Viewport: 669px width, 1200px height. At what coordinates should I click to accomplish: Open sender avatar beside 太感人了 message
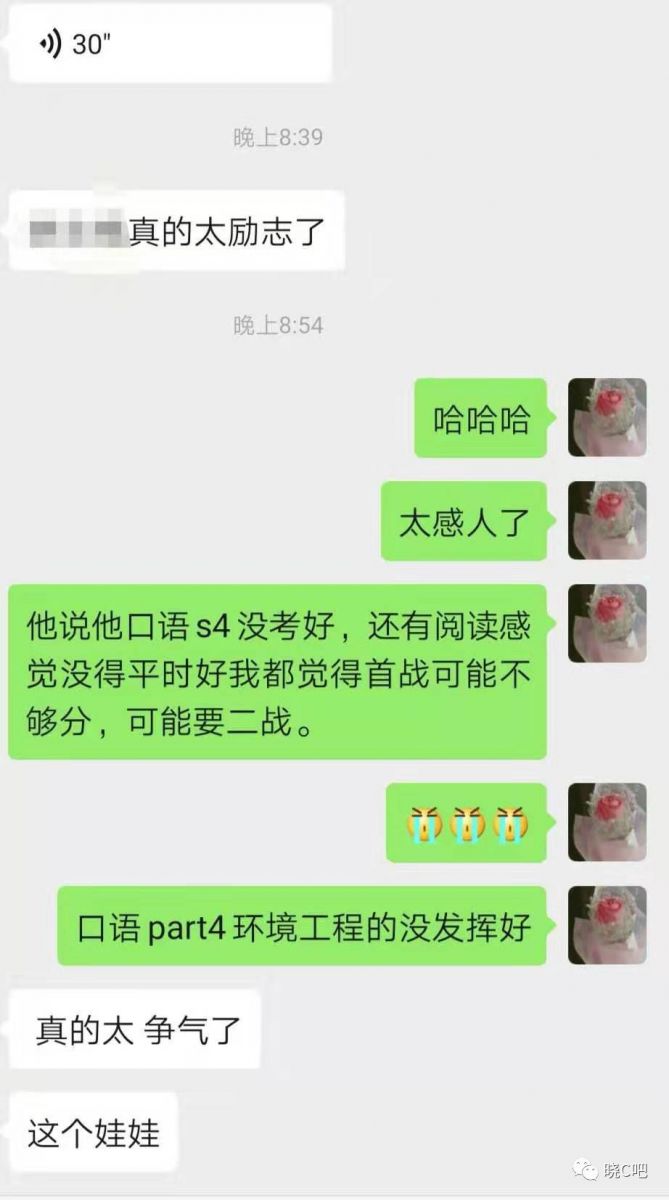point(607,521)
